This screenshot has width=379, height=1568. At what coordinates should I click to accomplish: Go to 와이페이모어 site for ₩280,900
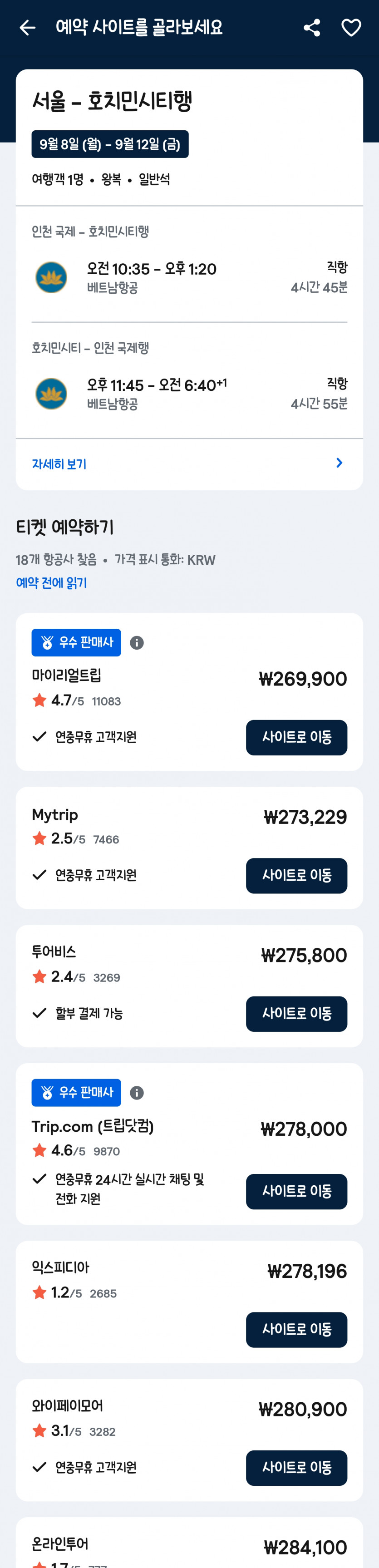[x=296, y=1468]
